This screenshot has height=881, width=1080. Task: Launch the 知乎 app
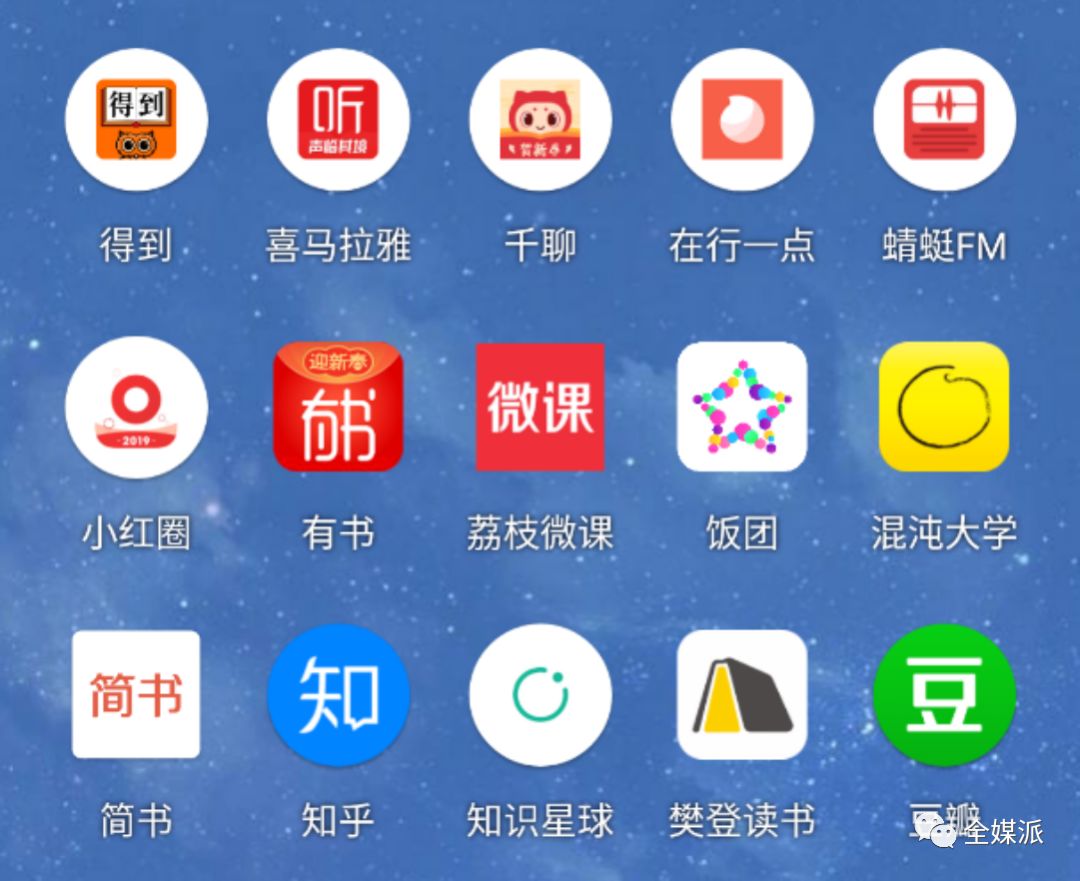coord(338,694)
